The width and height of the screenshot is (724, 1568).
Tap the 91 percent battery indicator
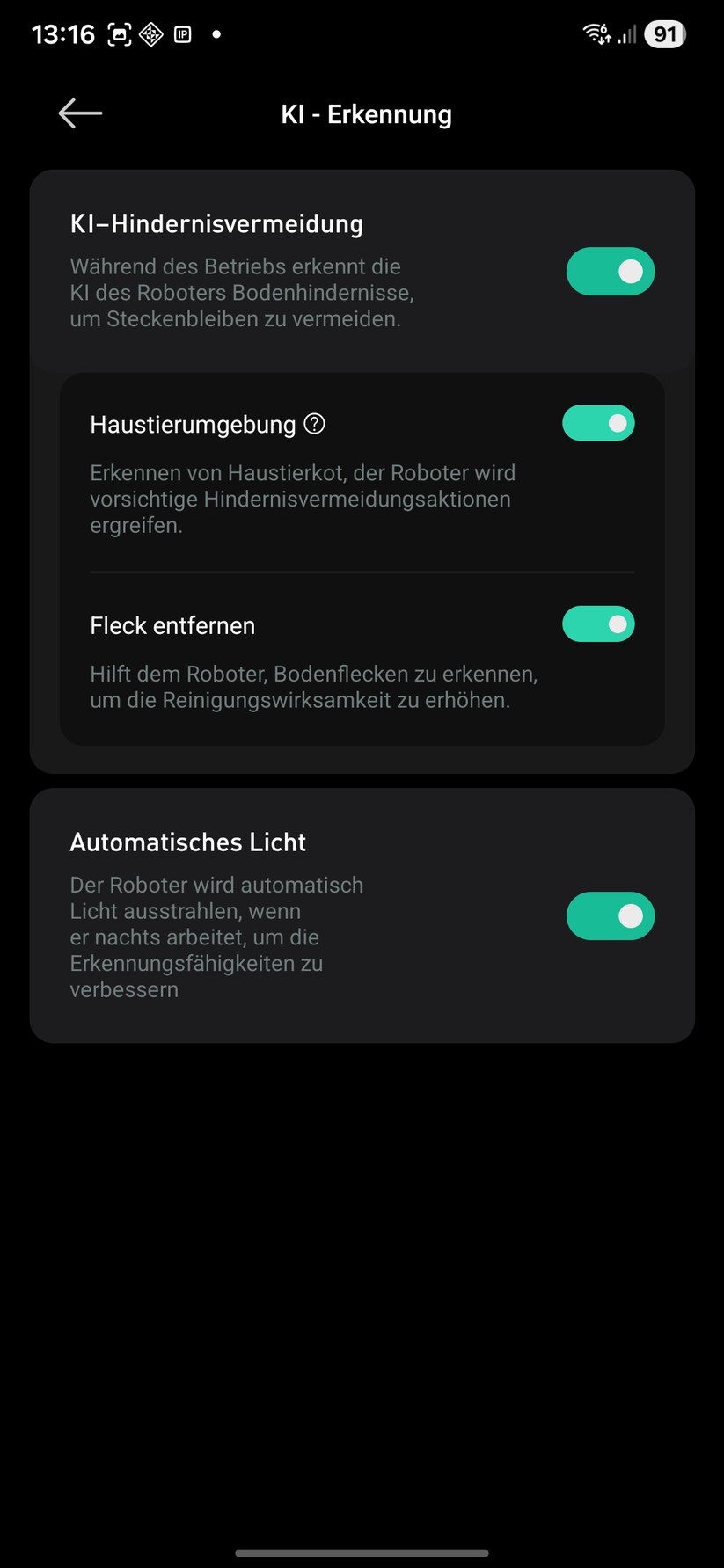pos(666,33)
